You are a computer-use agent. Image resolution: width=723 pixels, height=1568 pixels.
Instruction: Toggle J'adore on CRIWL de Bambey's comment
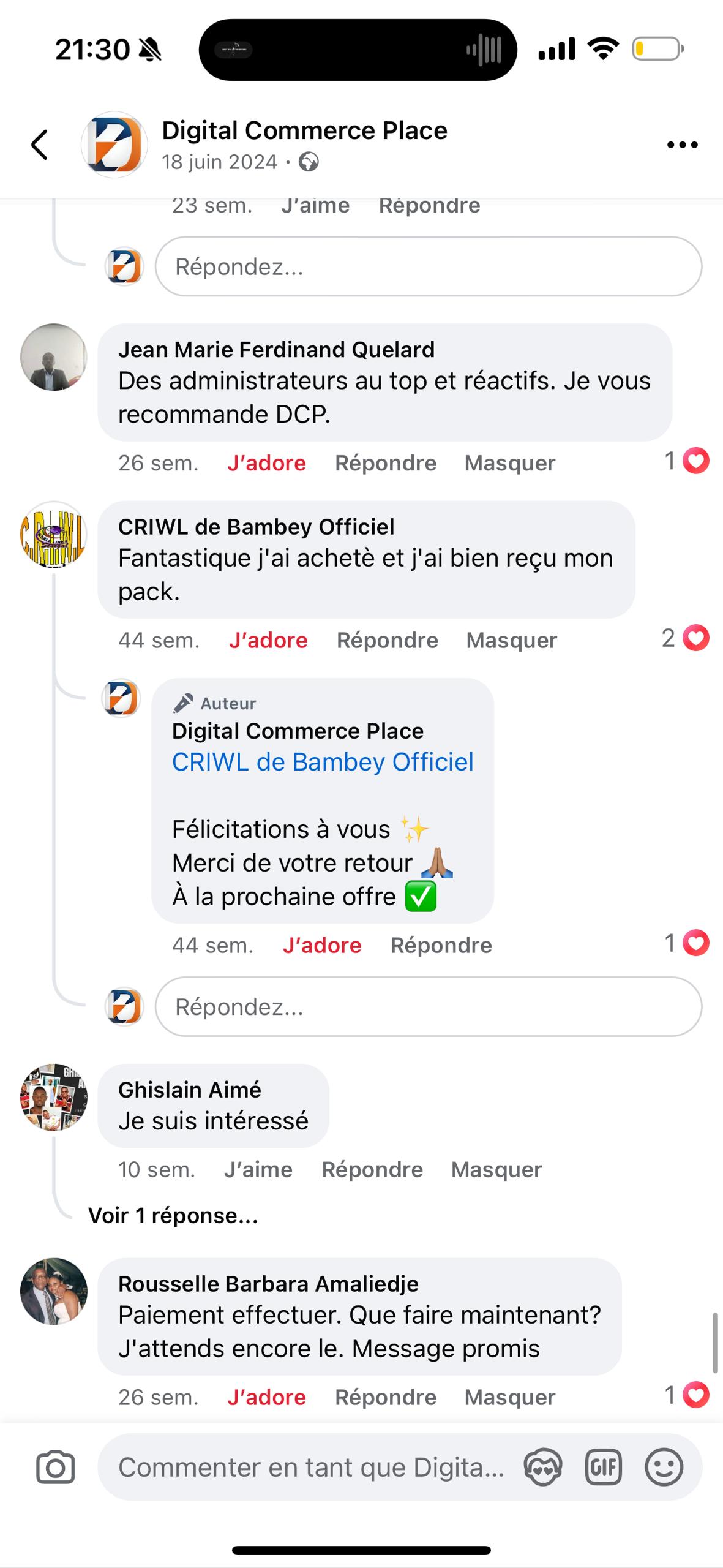[x=268, y=640]
